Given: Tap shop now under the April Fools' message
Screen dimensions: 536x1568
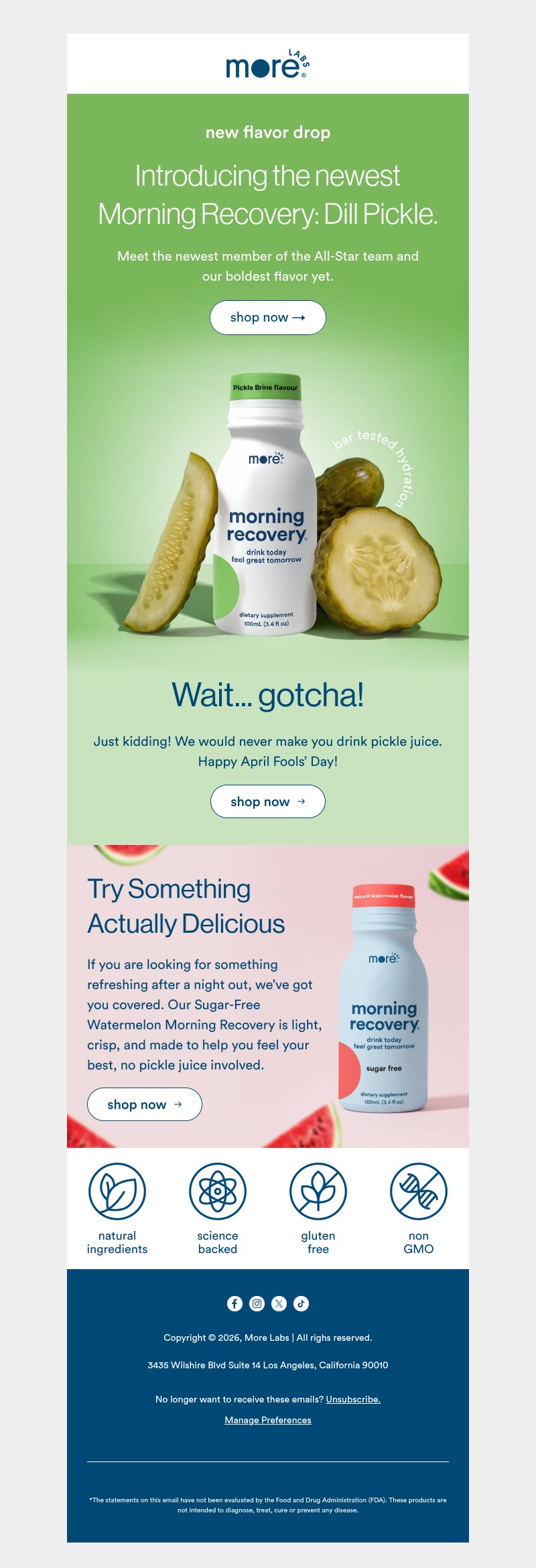Looking at the screenshot, I should coord(268,801).
